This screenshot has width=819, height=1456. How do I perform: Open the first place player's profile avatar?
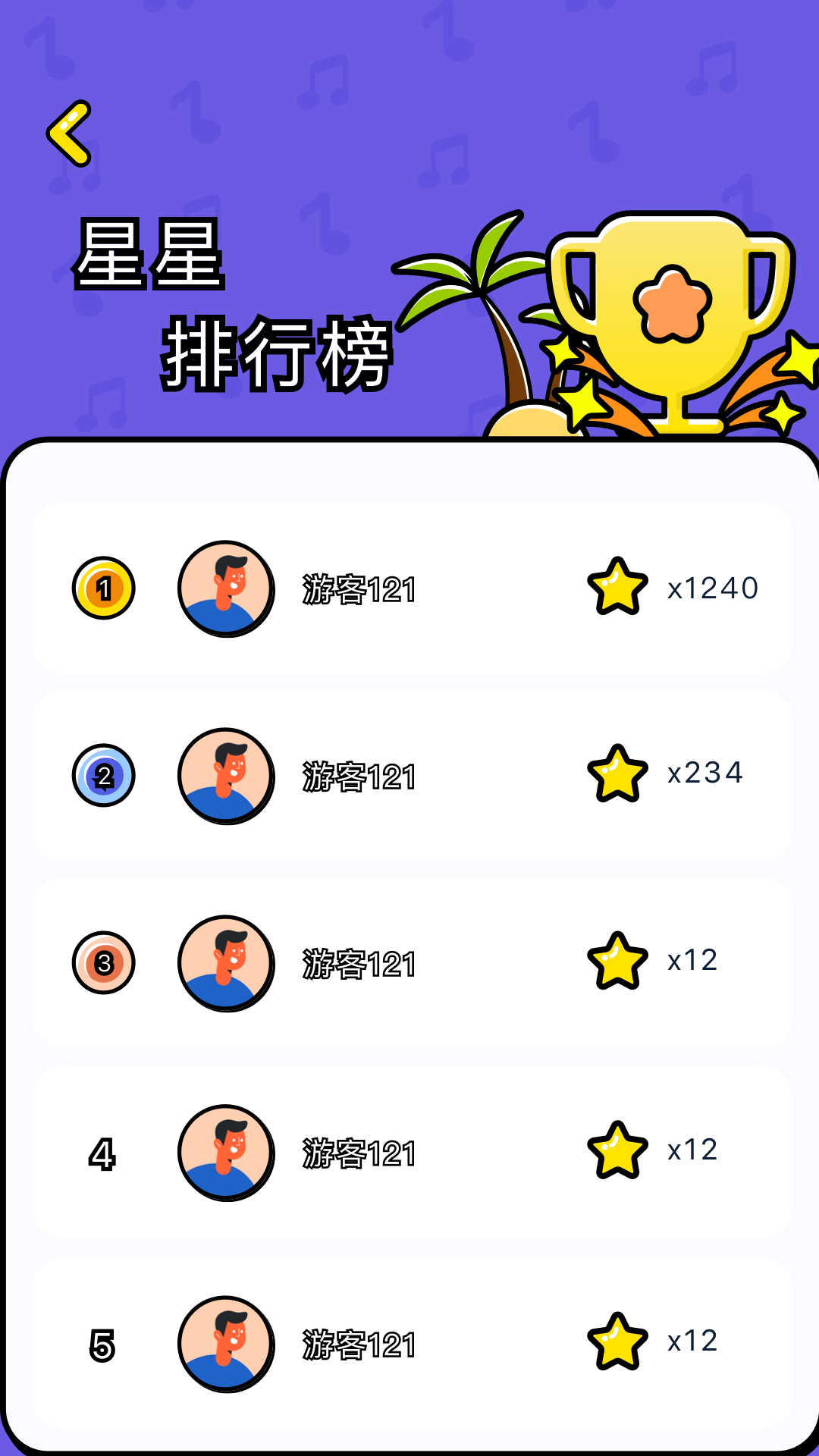(226, 588)
